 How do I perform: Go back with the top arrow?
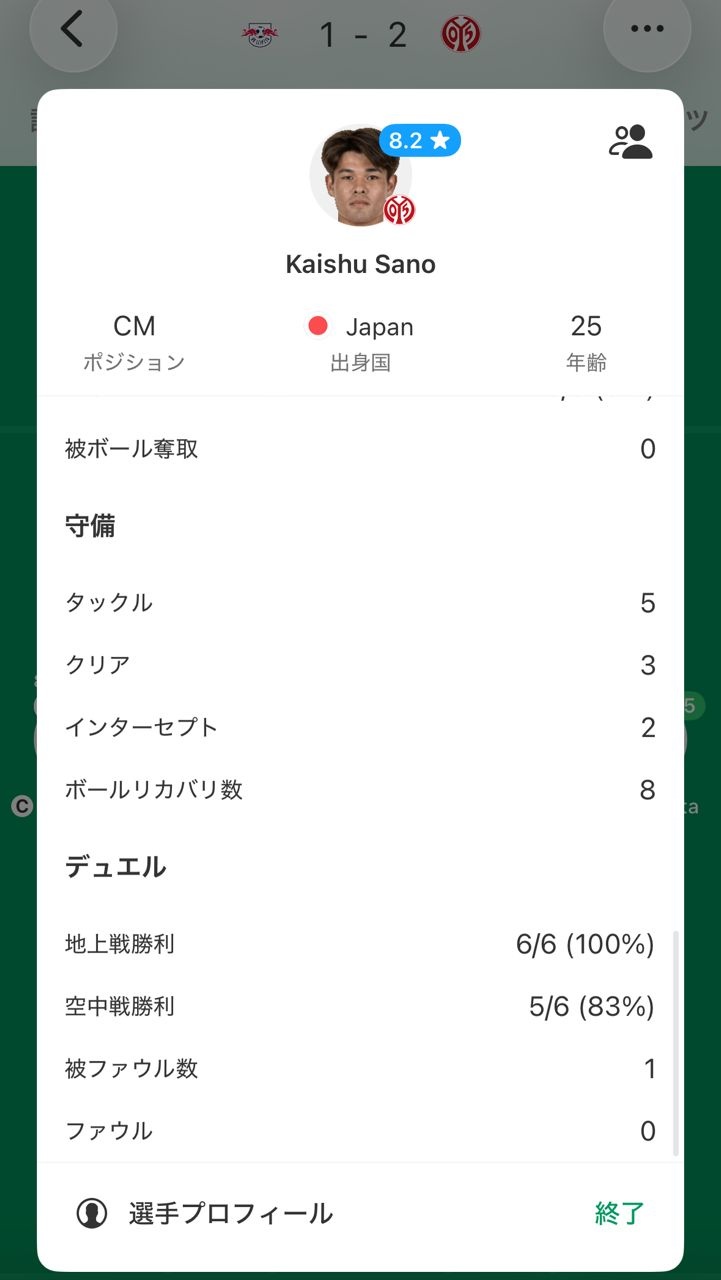coord(72,30)
